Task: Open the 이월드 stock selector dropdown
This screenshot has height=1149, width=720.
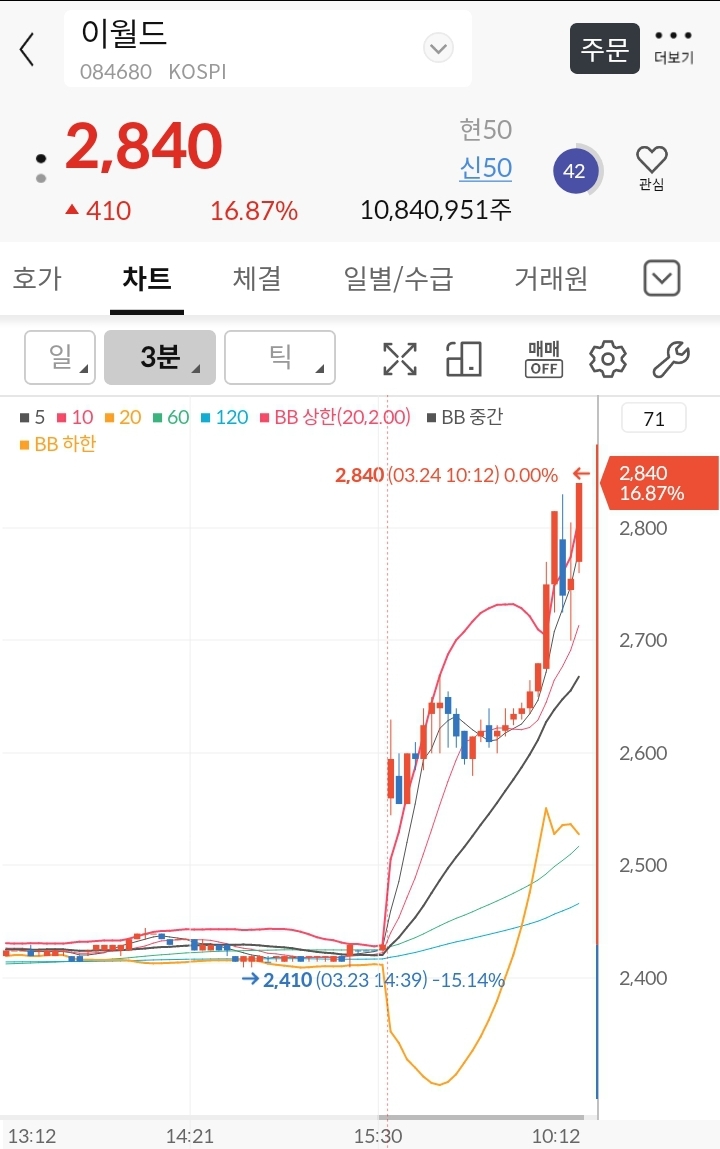Action: click(438, 47)
